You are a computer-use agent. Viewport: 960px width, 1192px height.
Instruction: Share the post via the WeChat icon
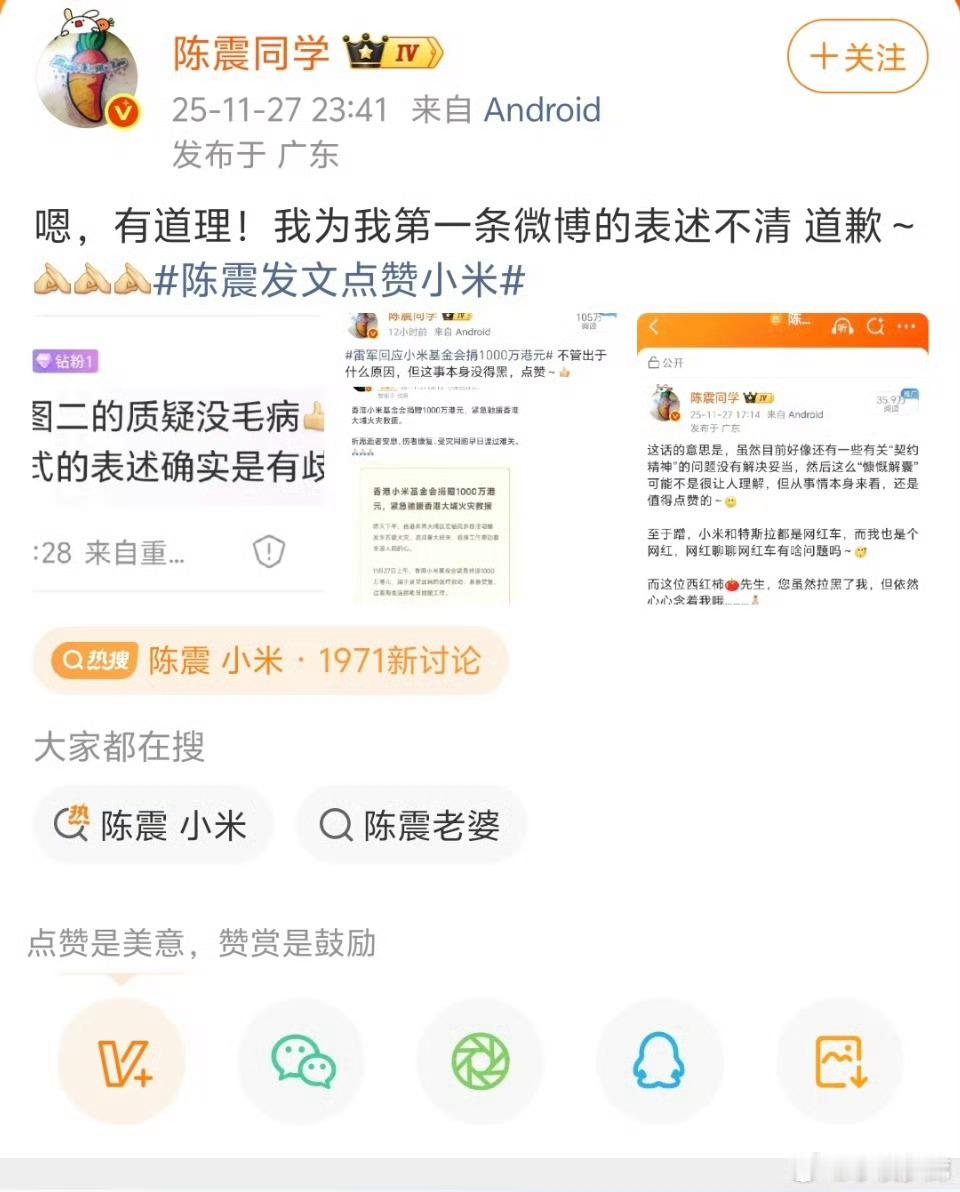300,1063
